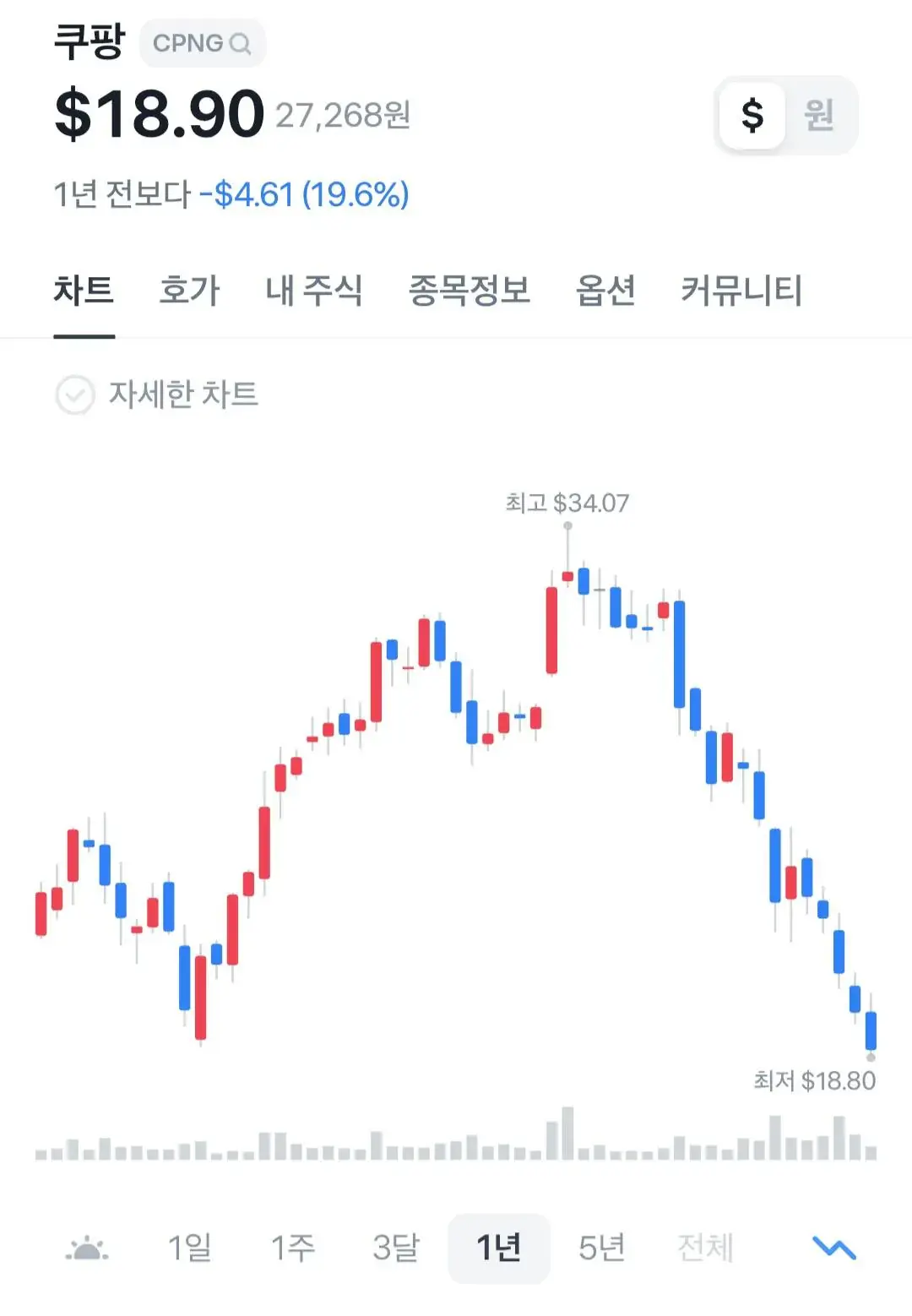The height and width of the screenshot is (1316, 912).
Task: Change chart period to 5년
Action: (x=601, y=1248)
